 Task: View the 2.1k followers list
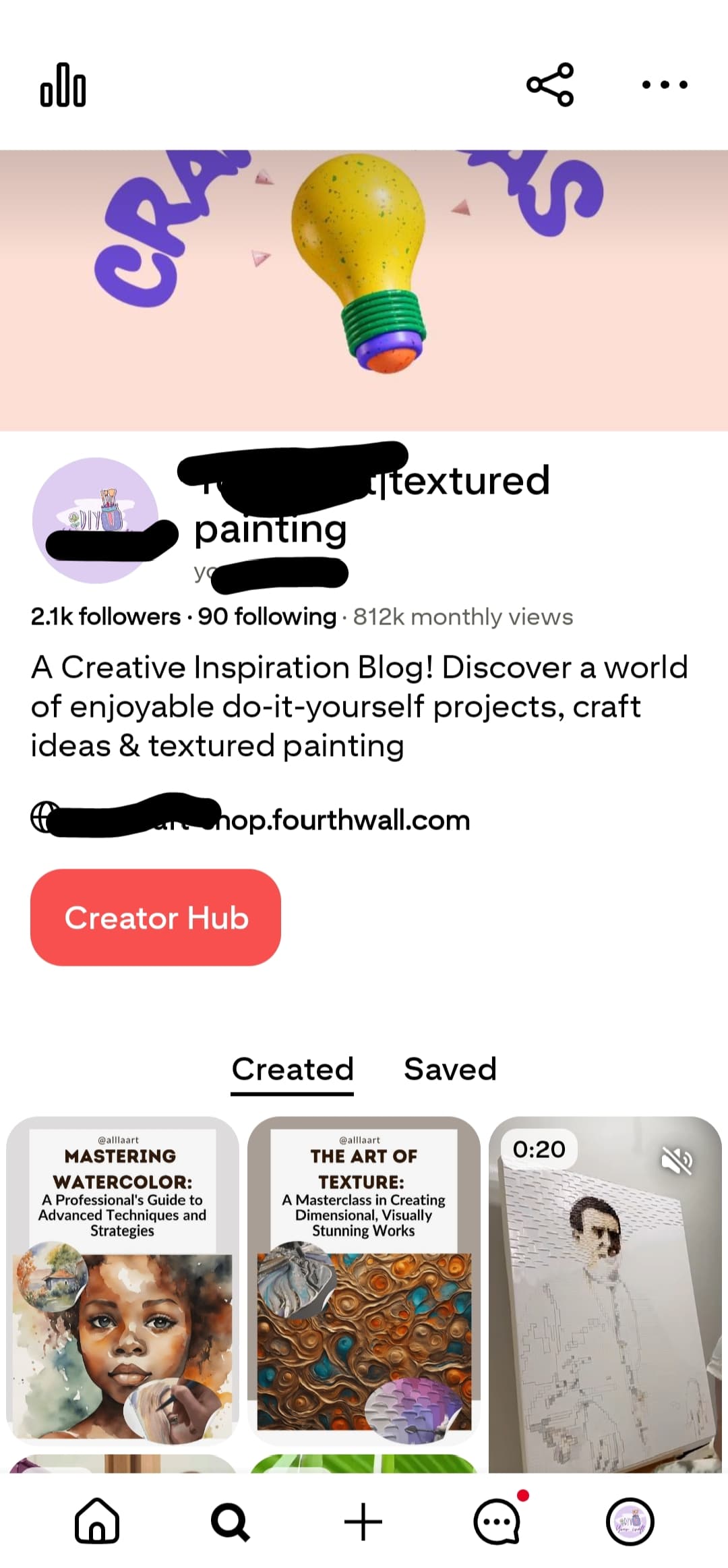105,616
